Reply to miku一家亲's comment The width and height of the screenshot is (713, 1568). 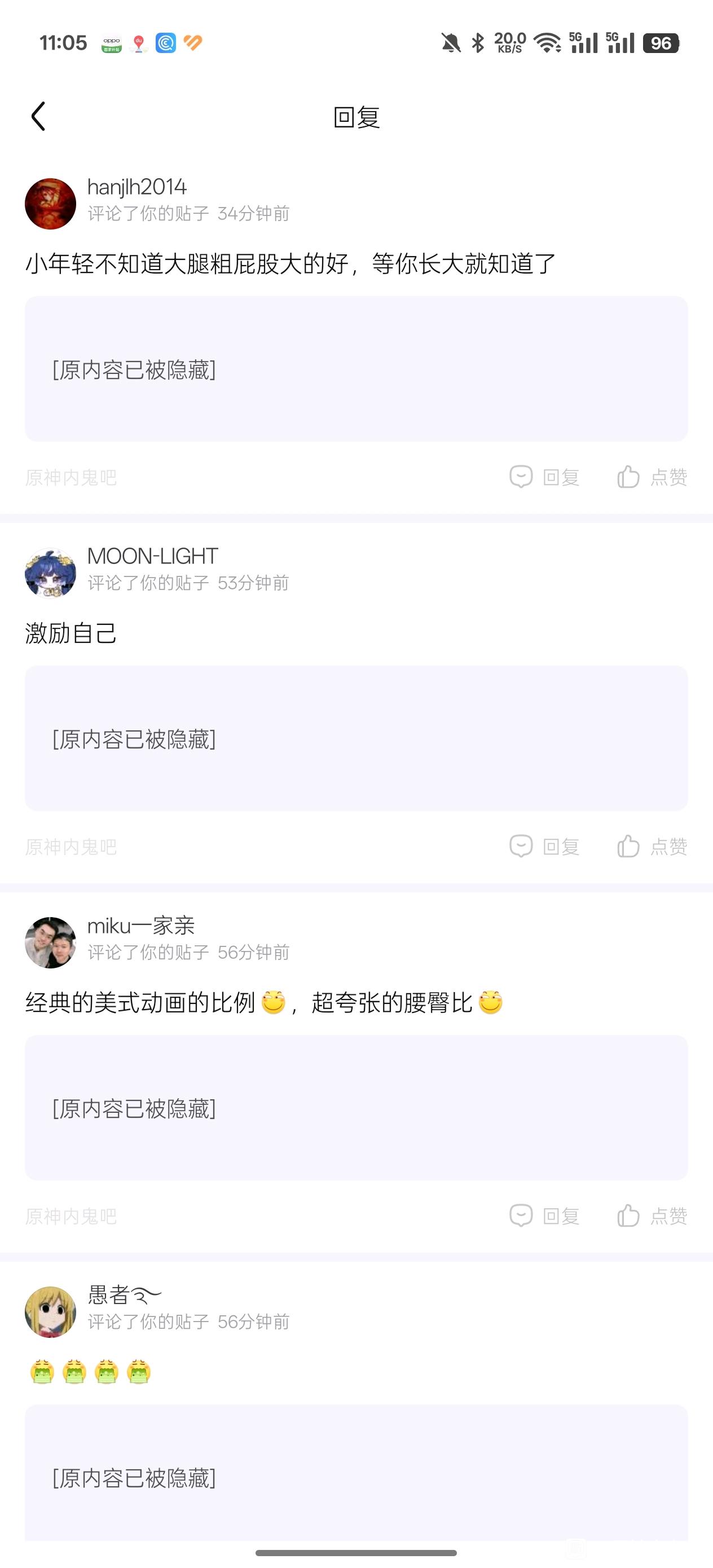pyautogui.click(x=544, y=1215)
